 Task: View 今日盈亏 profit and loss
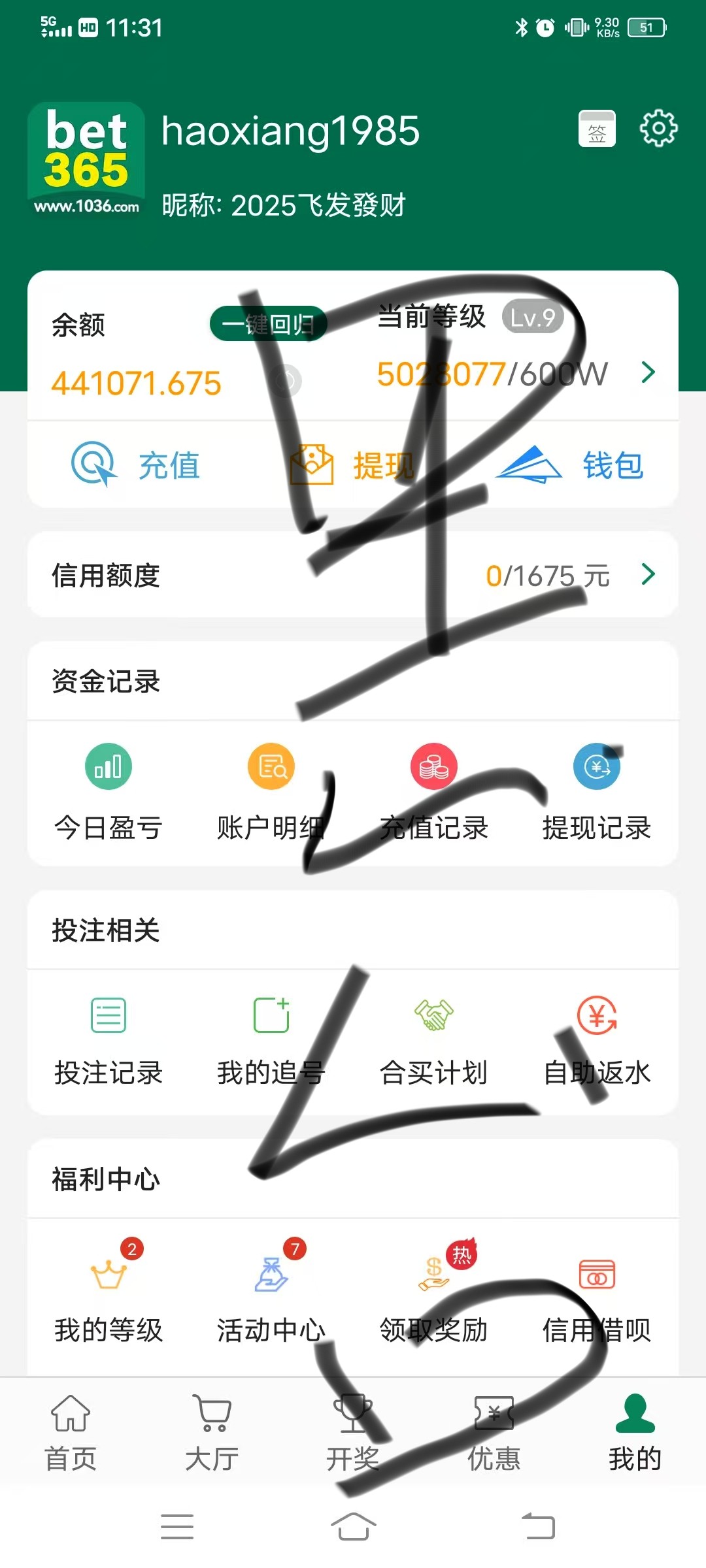pos(108,792)
